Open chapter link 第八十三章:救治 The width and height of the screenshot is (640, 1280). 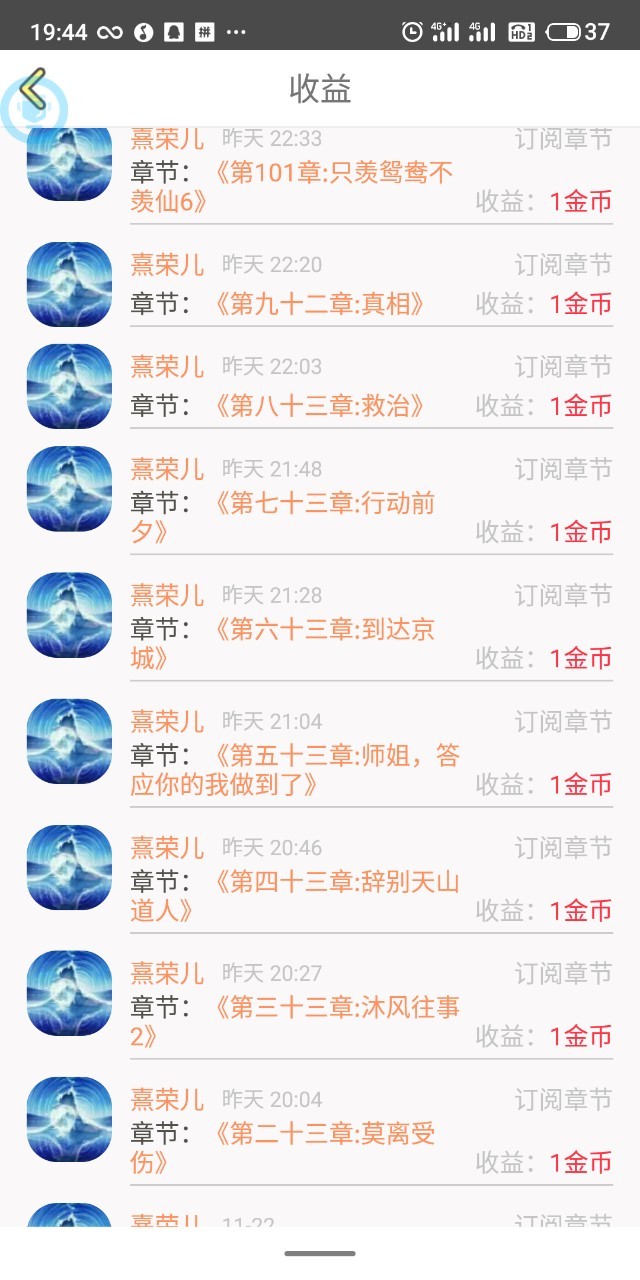tap(320, 406)
